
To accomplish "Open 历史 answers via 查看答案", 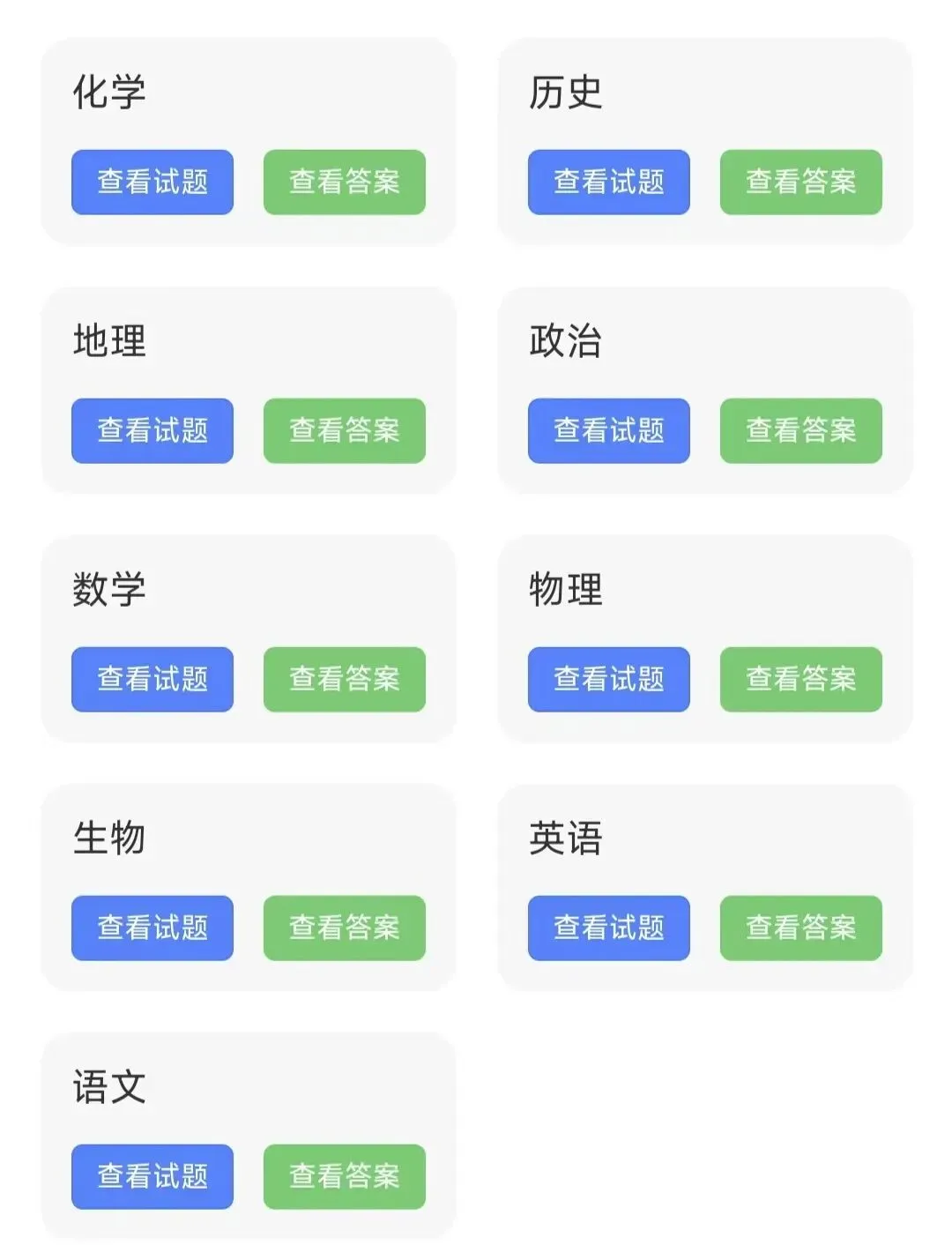I will point(801,182).
